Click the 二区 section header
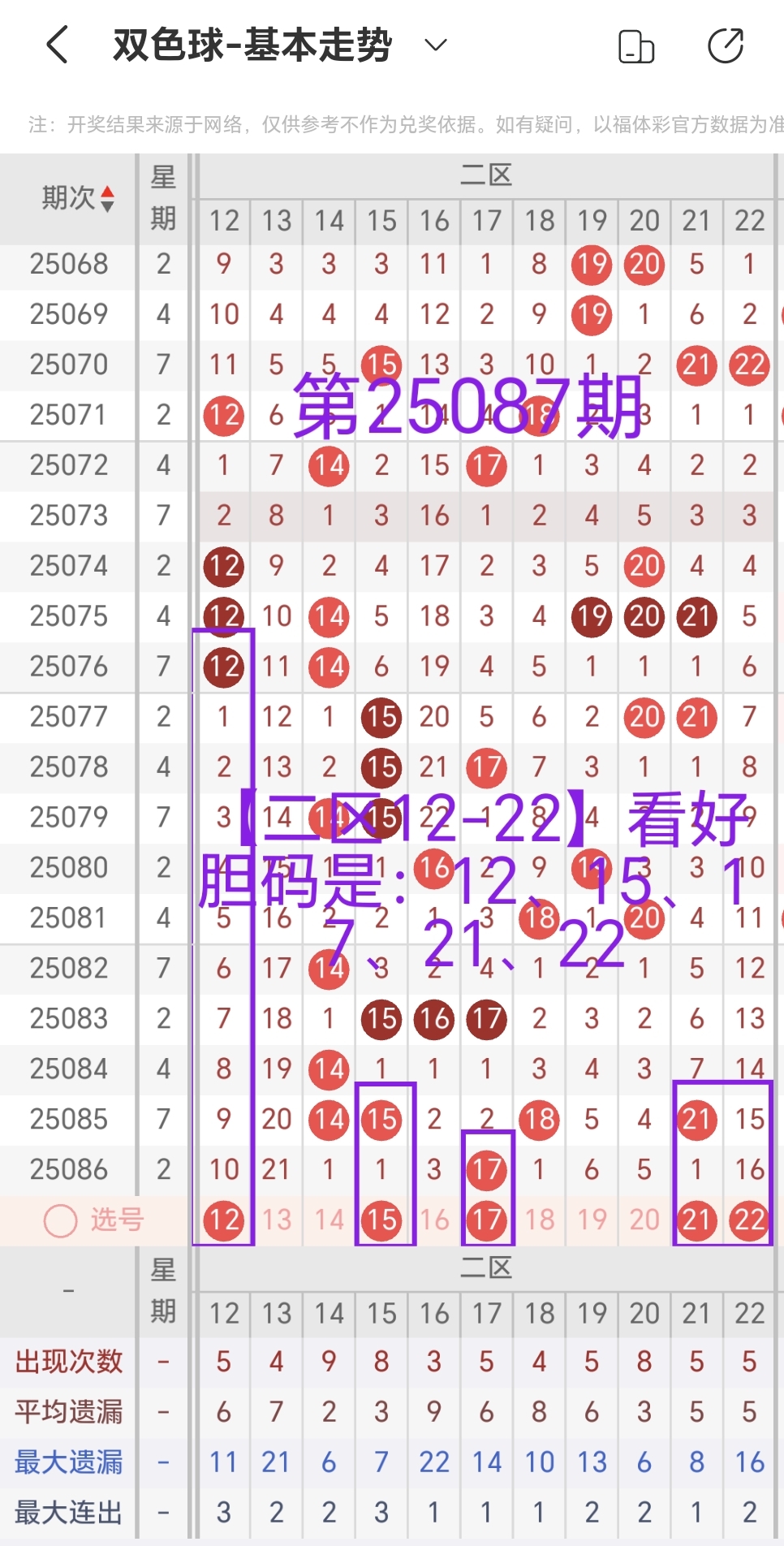Image resolution: width=784 pixels, height=1546 pixels. point(487,174)
